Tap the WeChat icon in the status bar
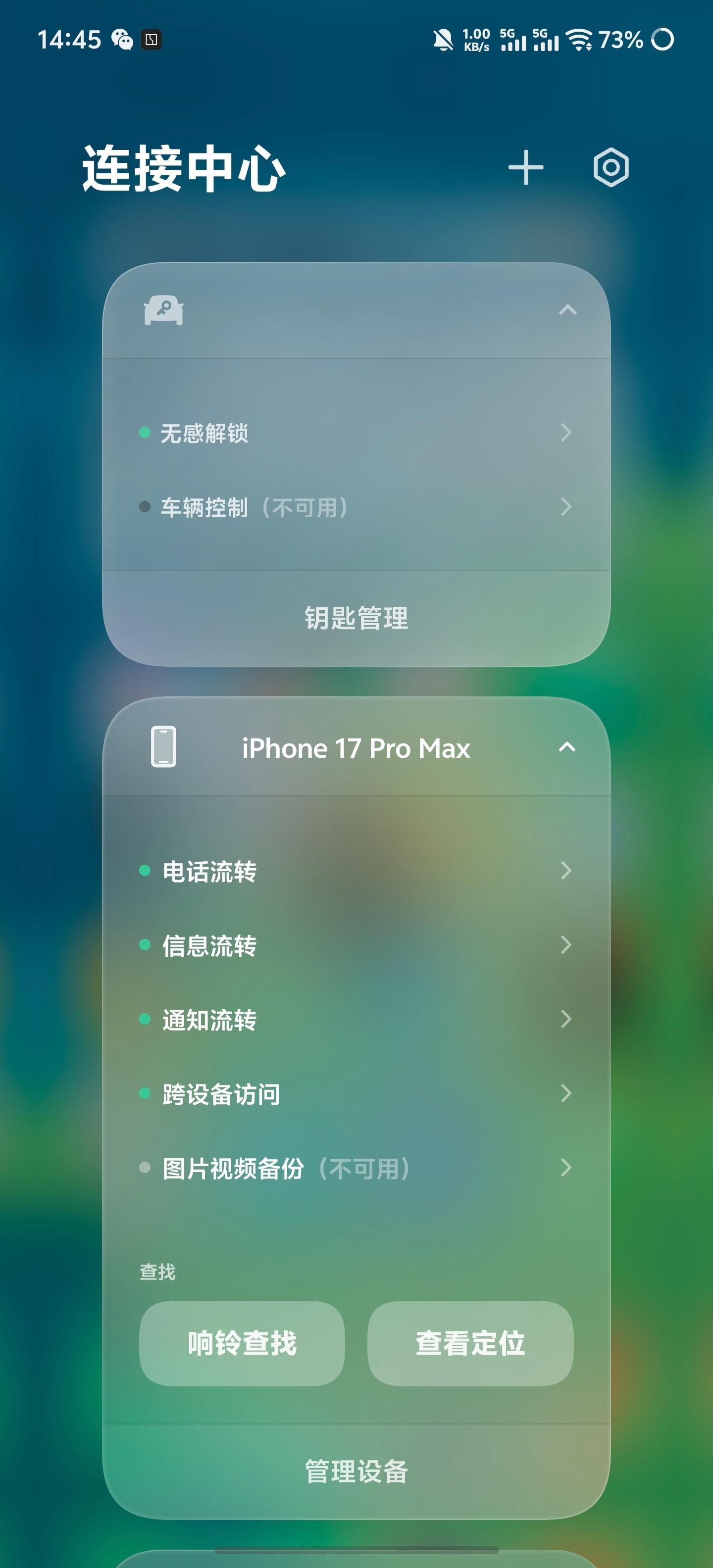The height and width of the screenshot is (1568, 713). 122,40
